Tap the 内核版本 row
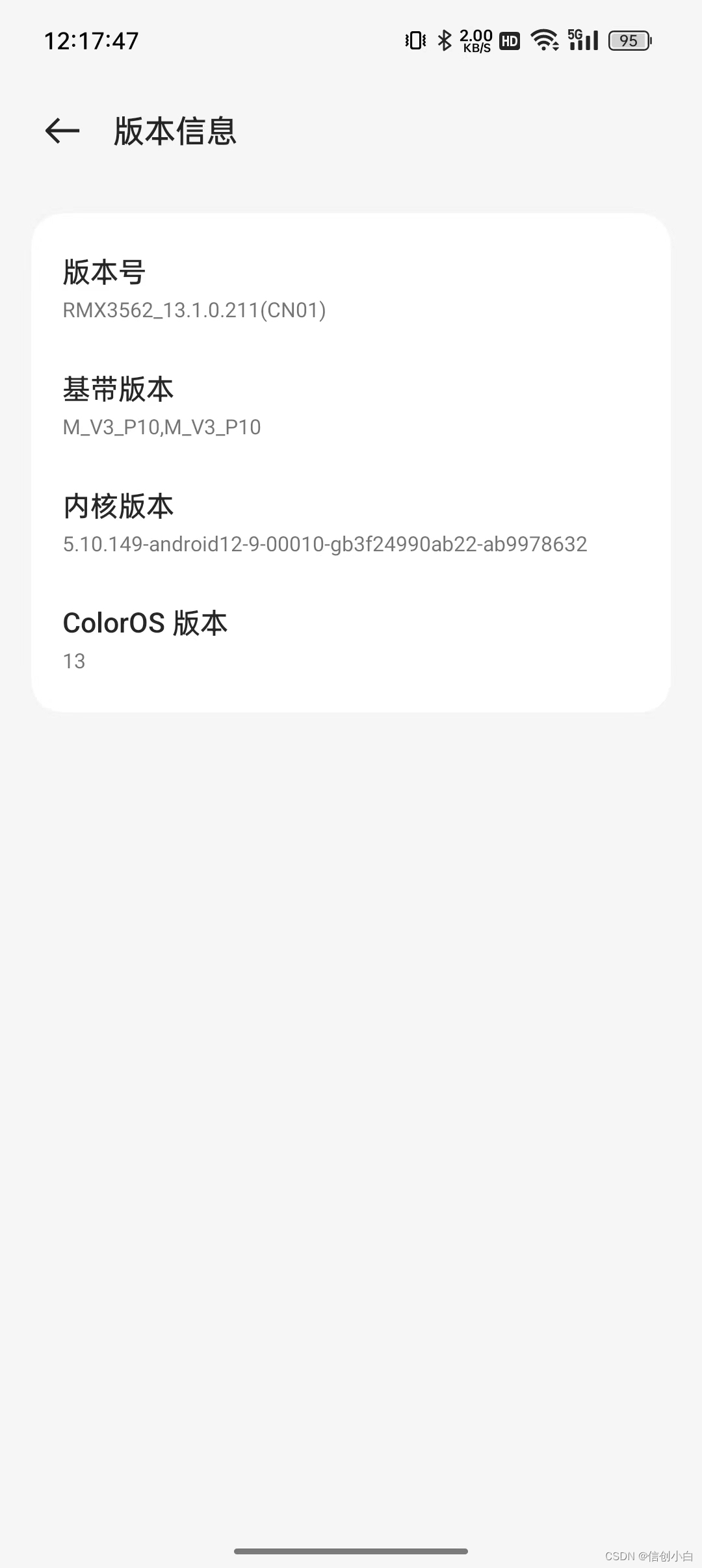Image resolution: width=702 pixels, height=1568 pixels. click(x=351, y=523)
